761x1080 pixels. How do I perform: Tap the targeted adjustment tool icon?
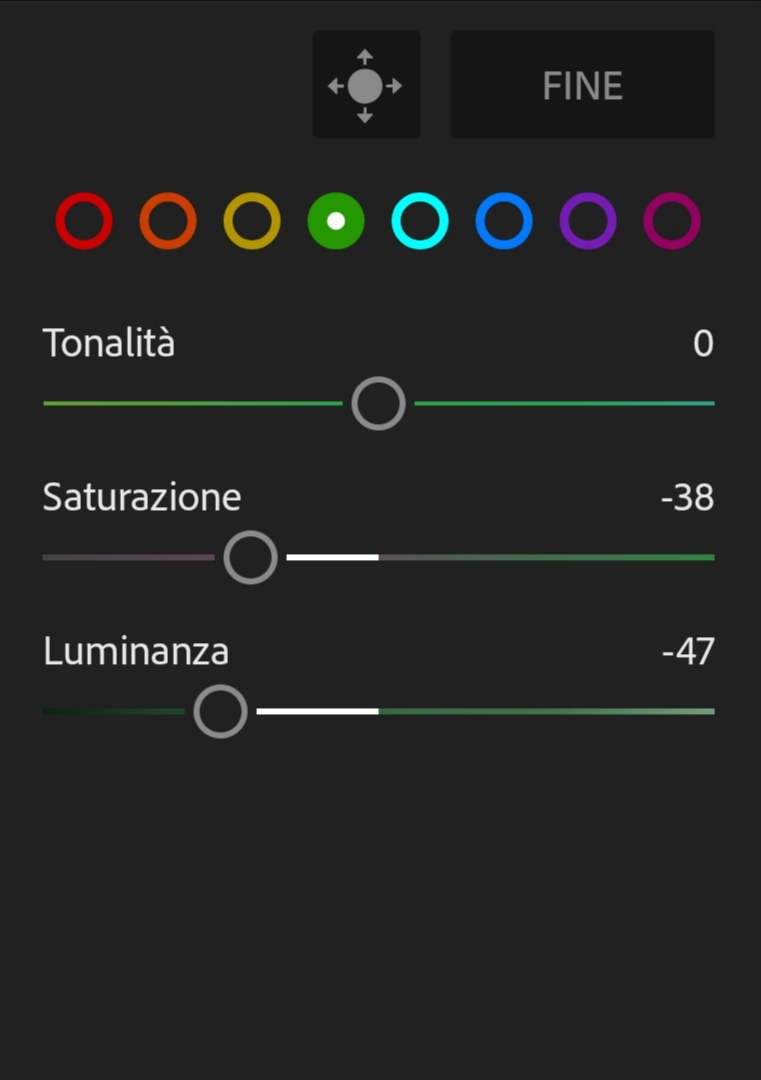point(366,85)
